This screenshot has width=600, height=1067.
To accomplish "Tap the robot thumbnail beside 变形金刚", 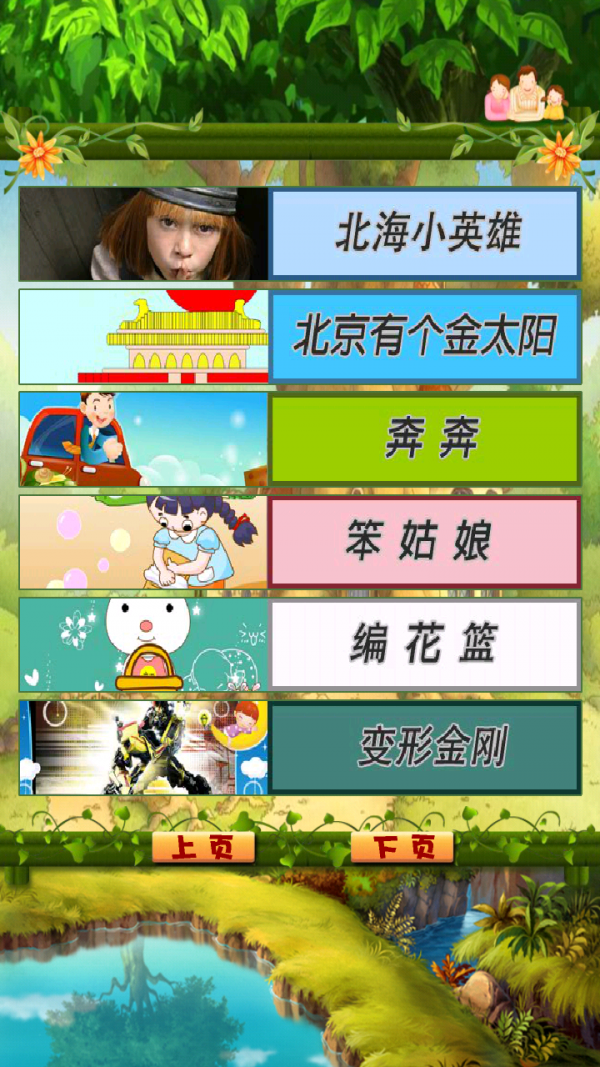I will tap(144, 748).
